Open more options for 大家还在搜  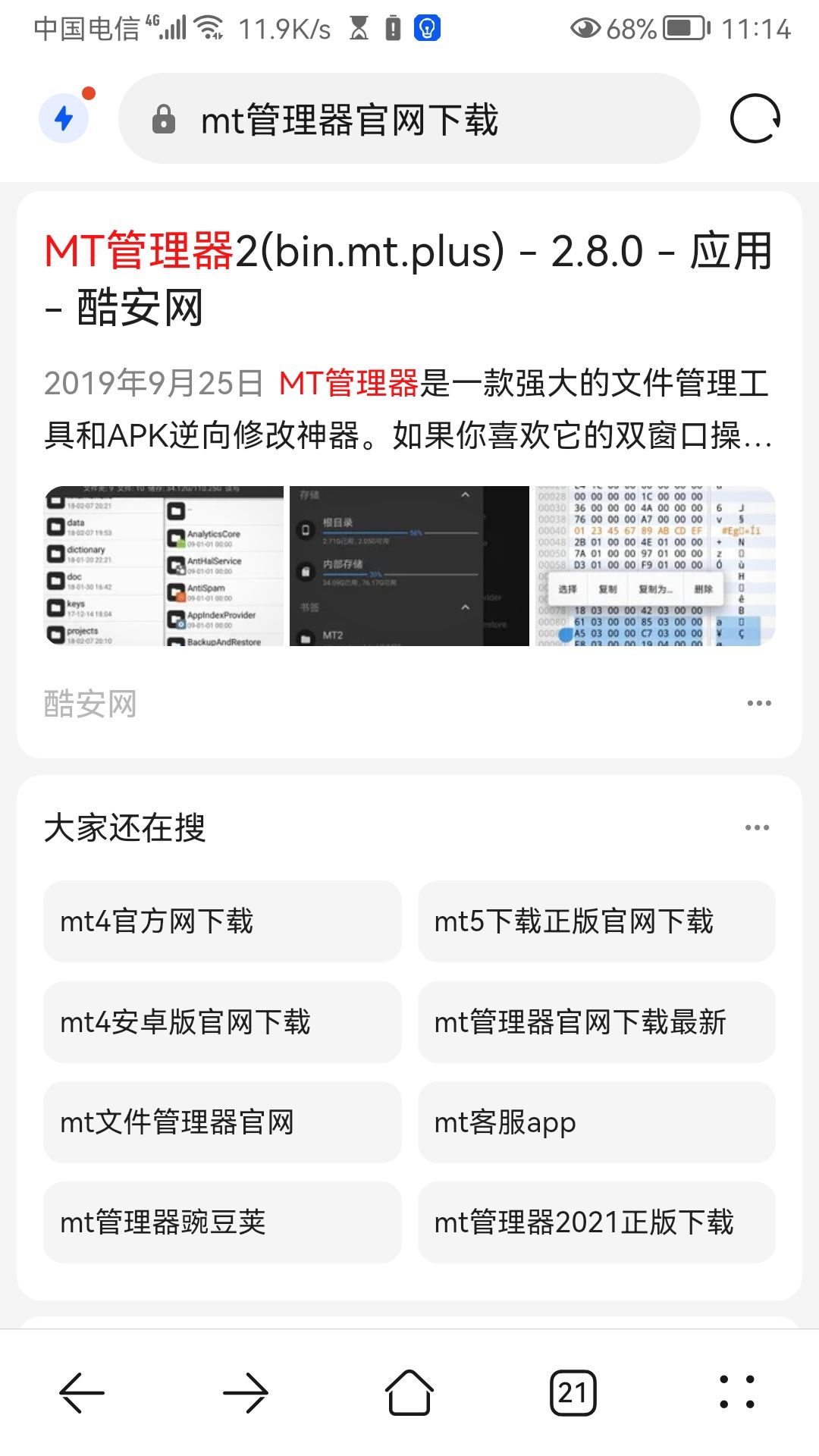(x=757, y=827)
